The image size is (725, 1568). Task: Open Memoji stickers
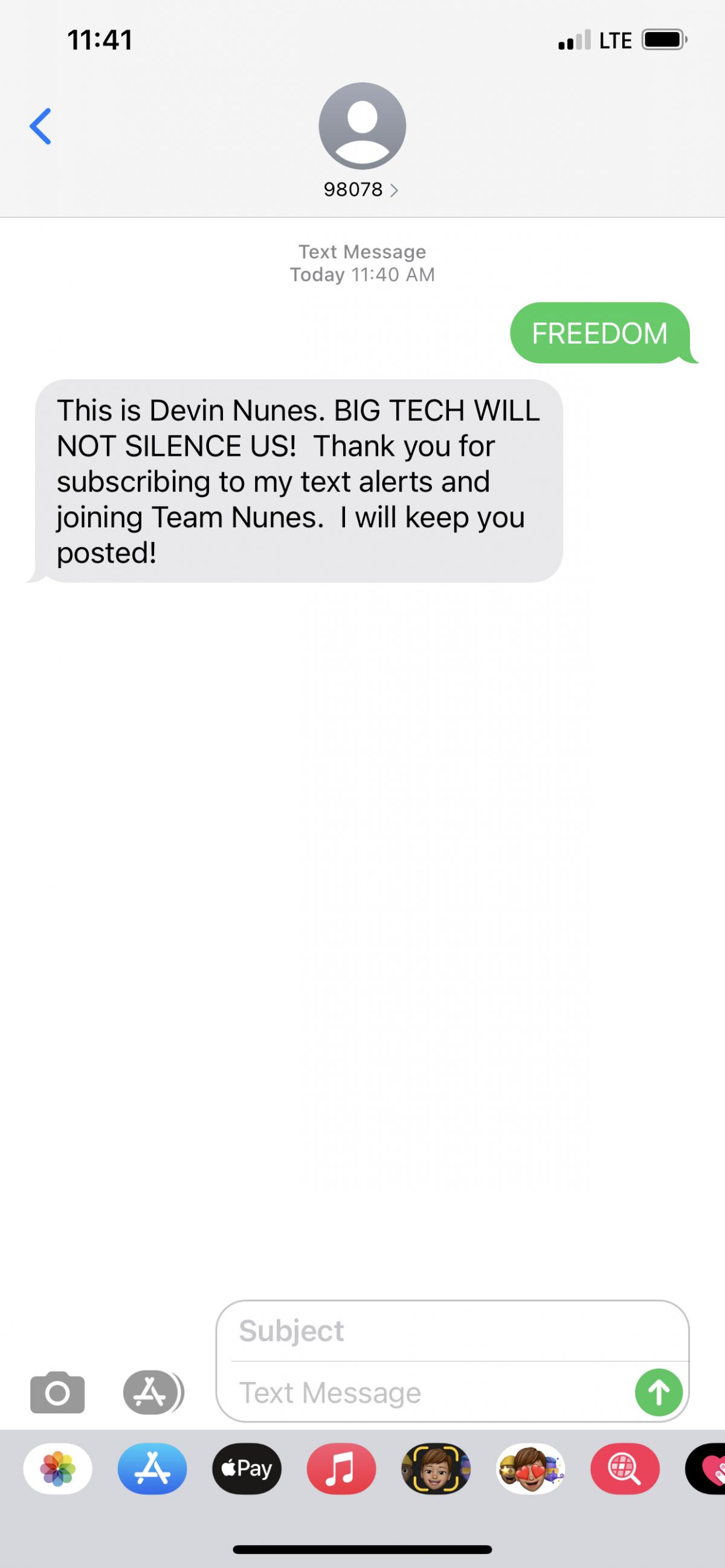point(530,1469)
